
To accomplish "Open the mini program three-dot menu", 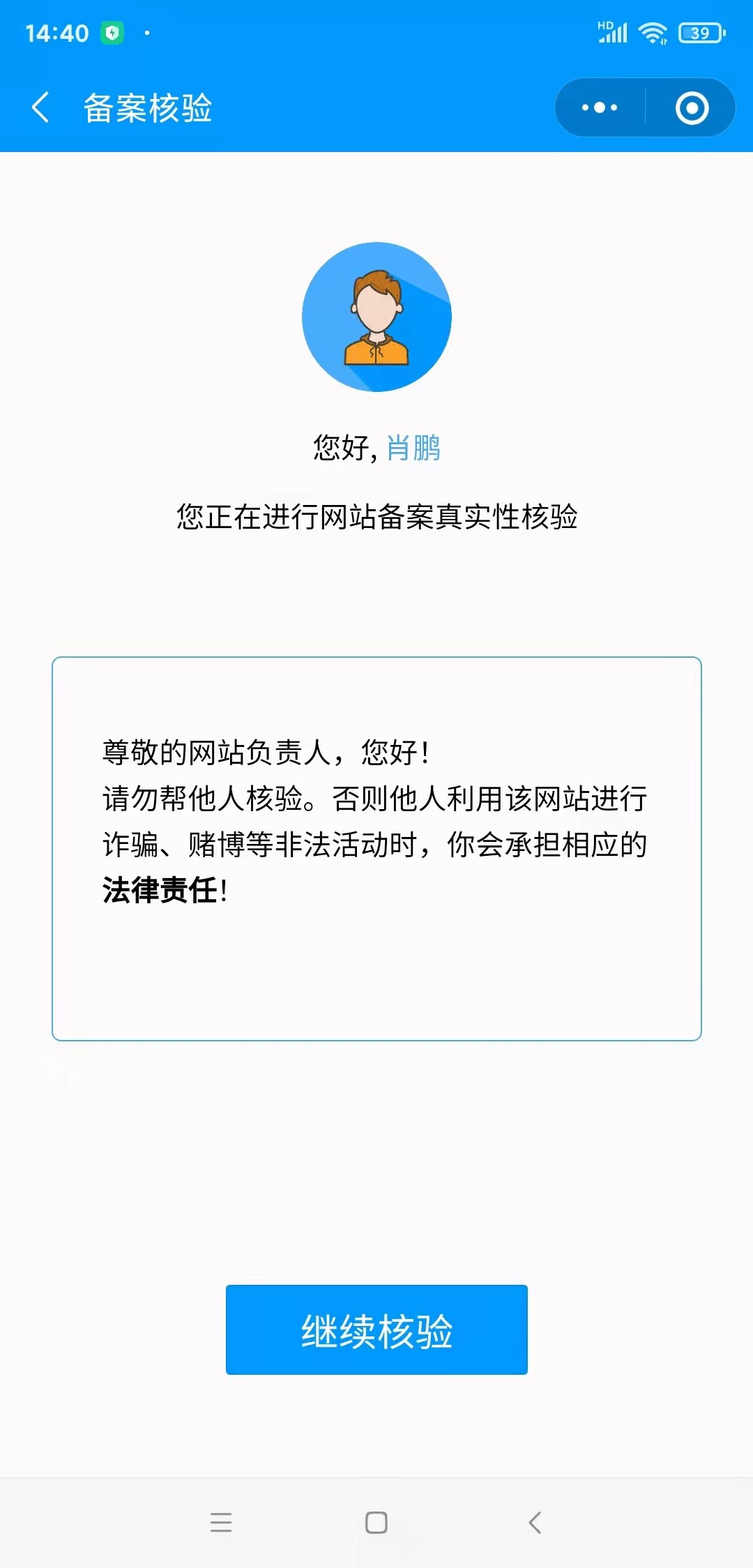I will (x=600, y=107).
